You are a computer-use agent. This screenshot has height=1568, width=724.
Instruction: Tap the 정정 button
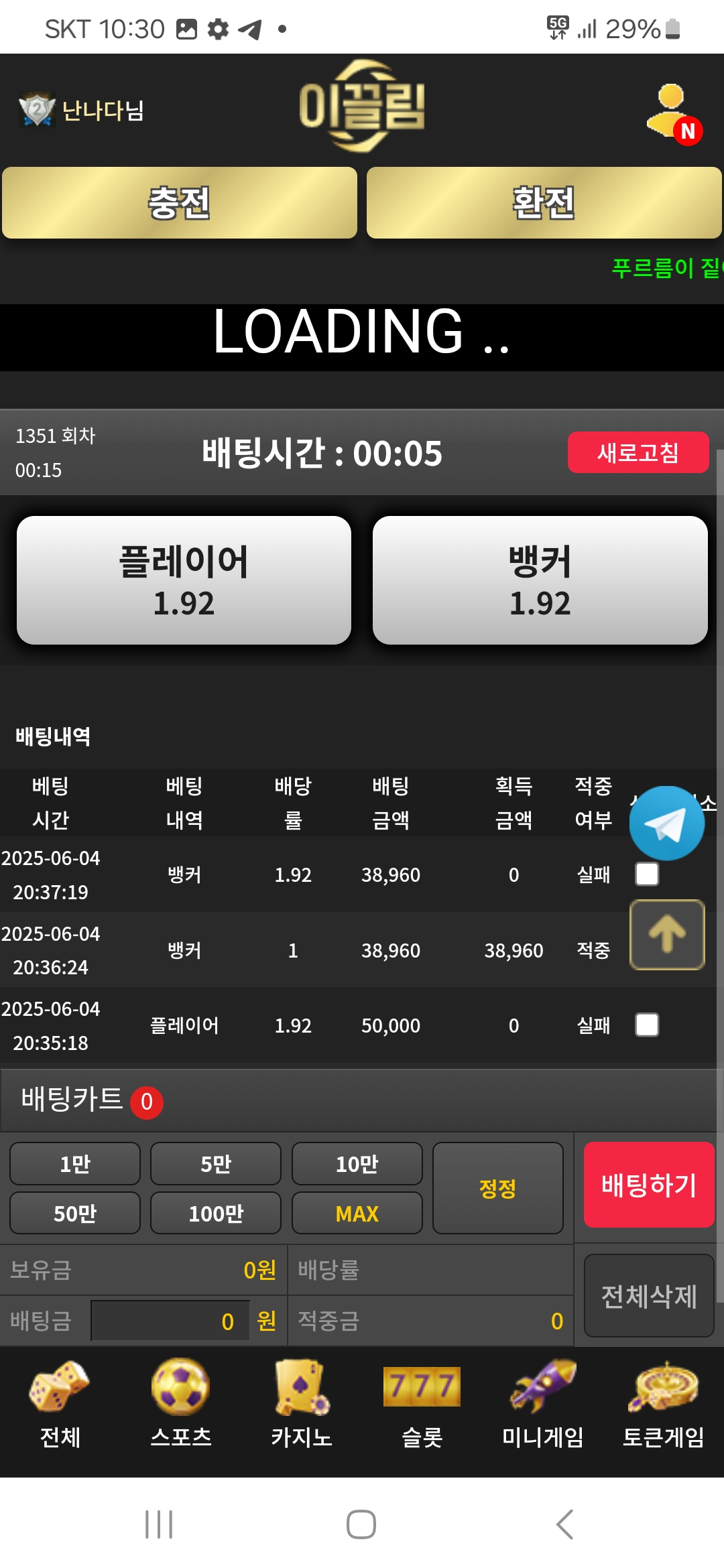(x=497, y=1189)
